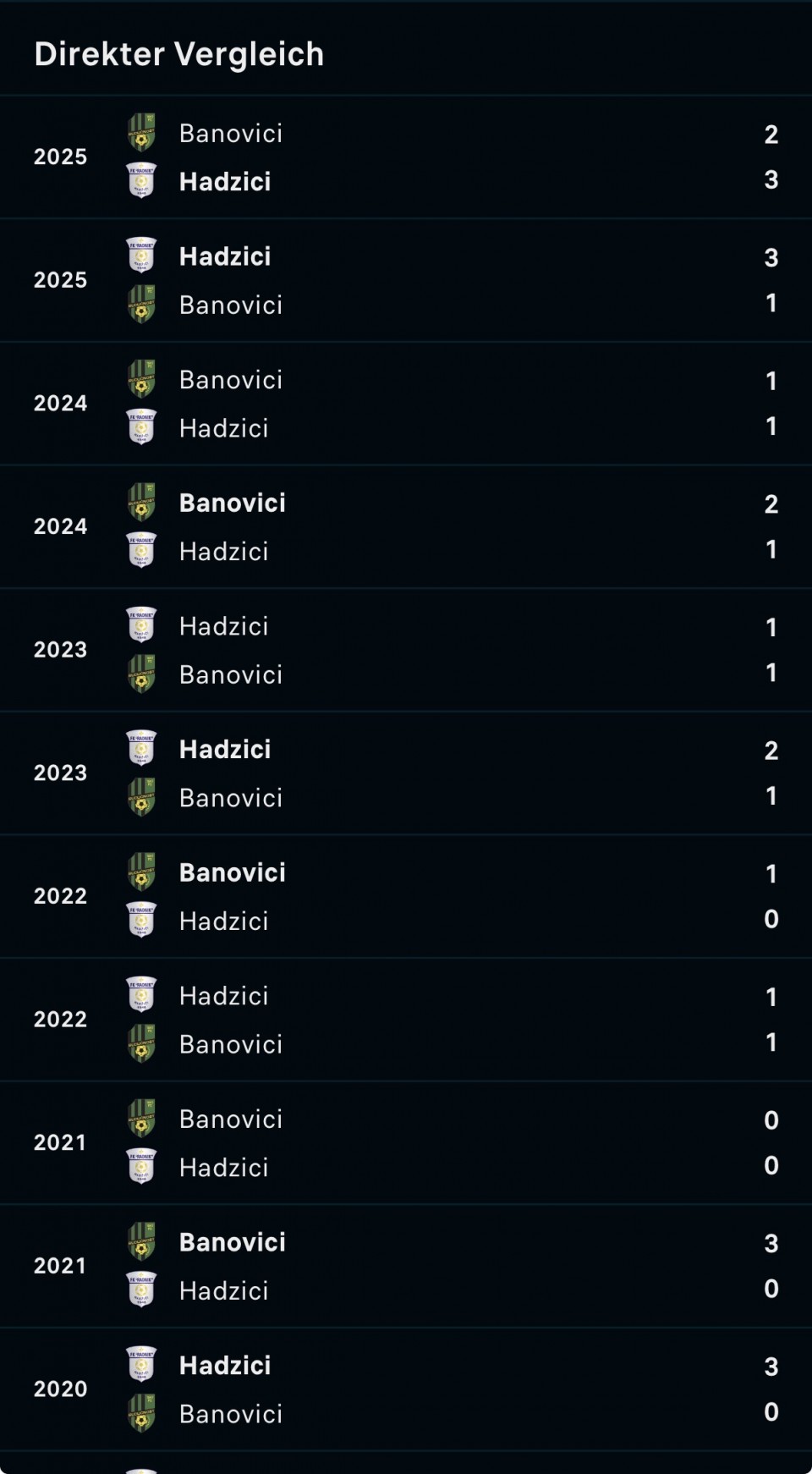The image size is (812, 1474).
Task: View the 2024 Banovici 1, Hadzici 1 draw
Action: coord(406,404)
